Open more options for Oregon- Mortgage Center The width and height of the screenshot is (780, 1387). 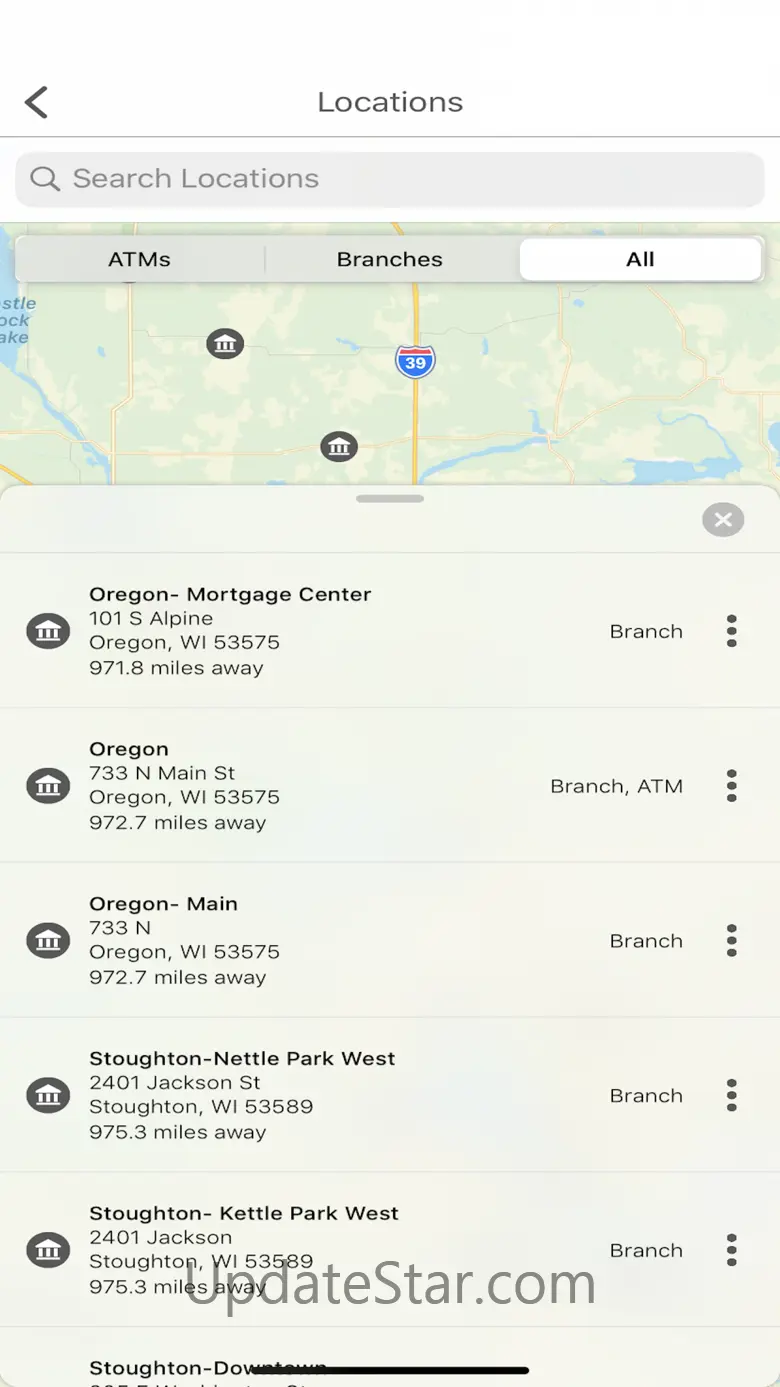click(x=732, y=631)
